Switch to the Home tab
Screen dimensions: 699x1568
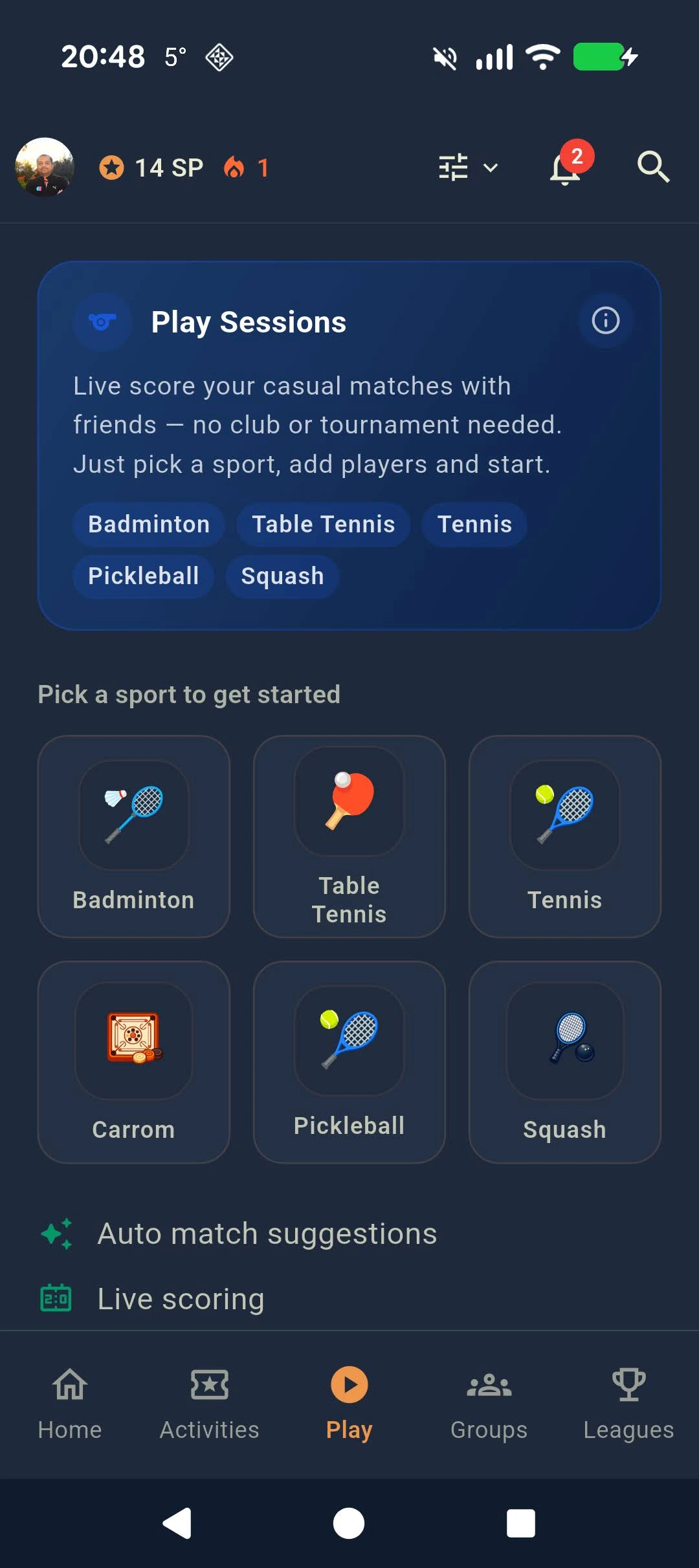[69, 1404]
